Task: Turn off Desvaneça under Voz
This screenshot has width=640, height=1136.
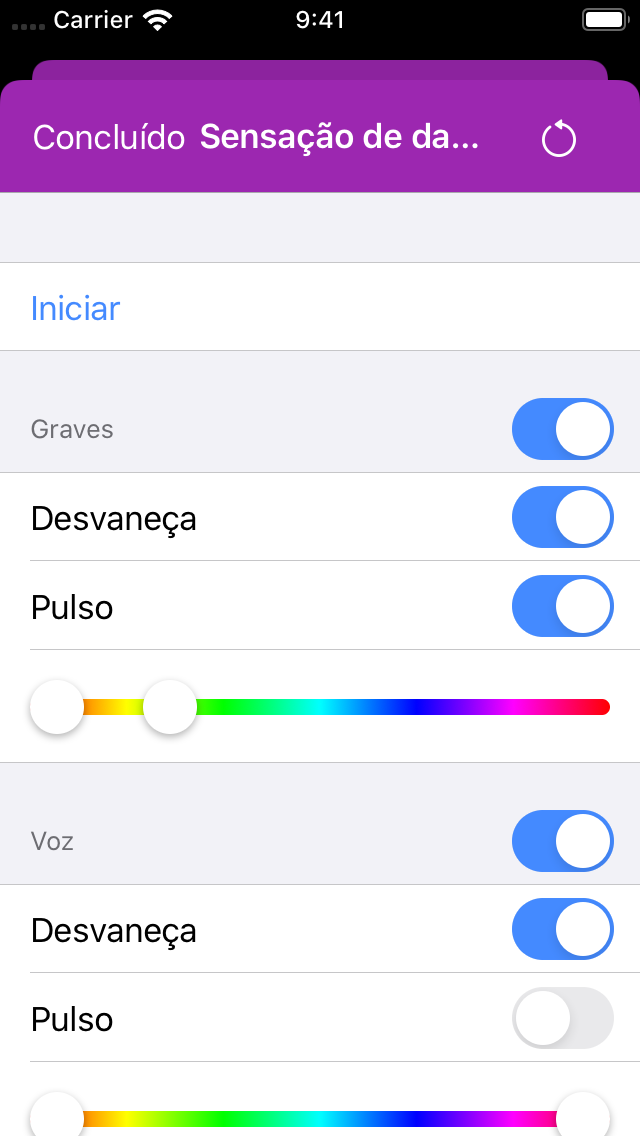Action: 562,930
